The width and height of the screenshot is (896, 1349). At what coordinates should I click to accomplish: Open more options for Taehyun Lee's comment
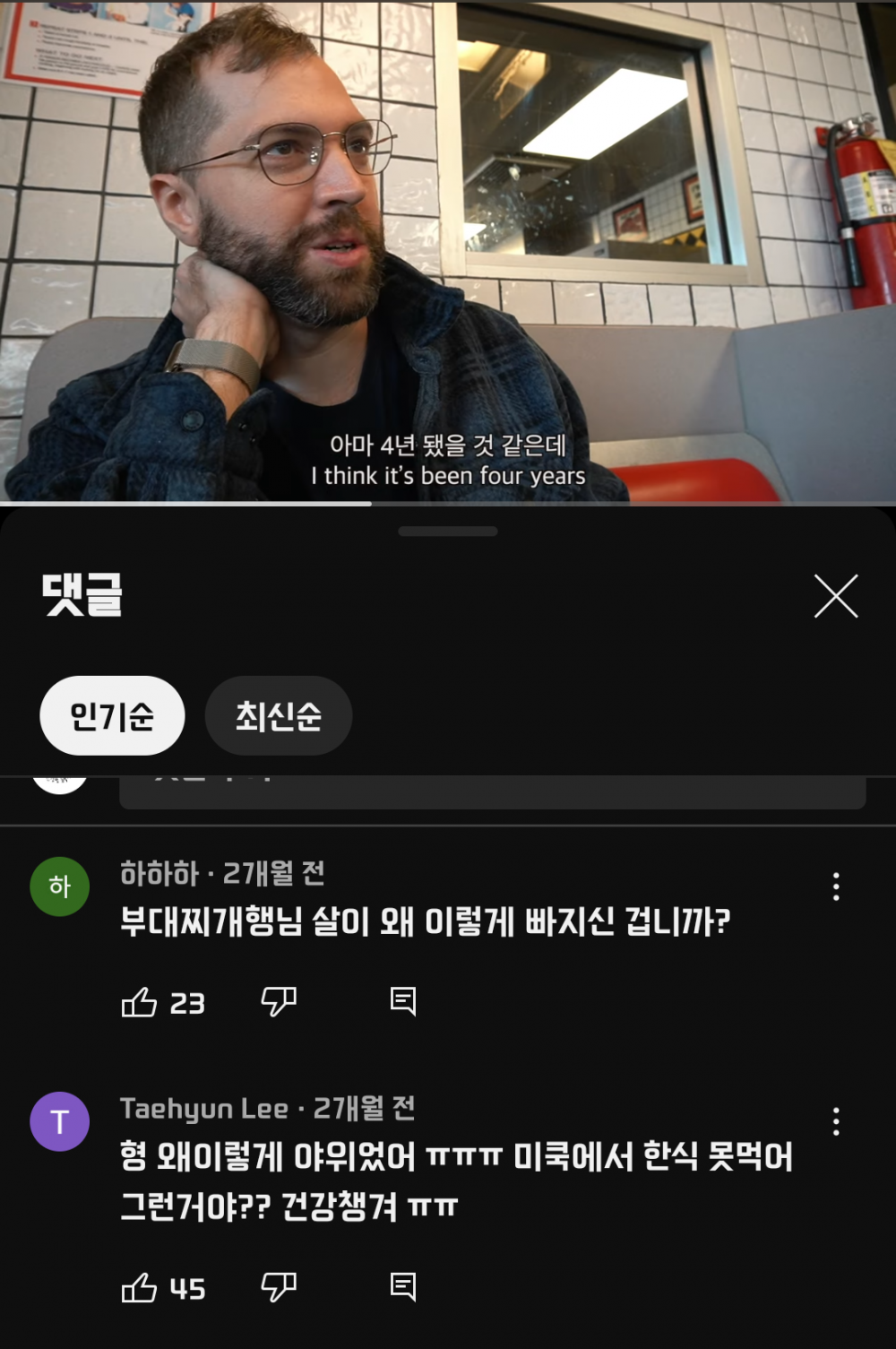[835, 1121]
